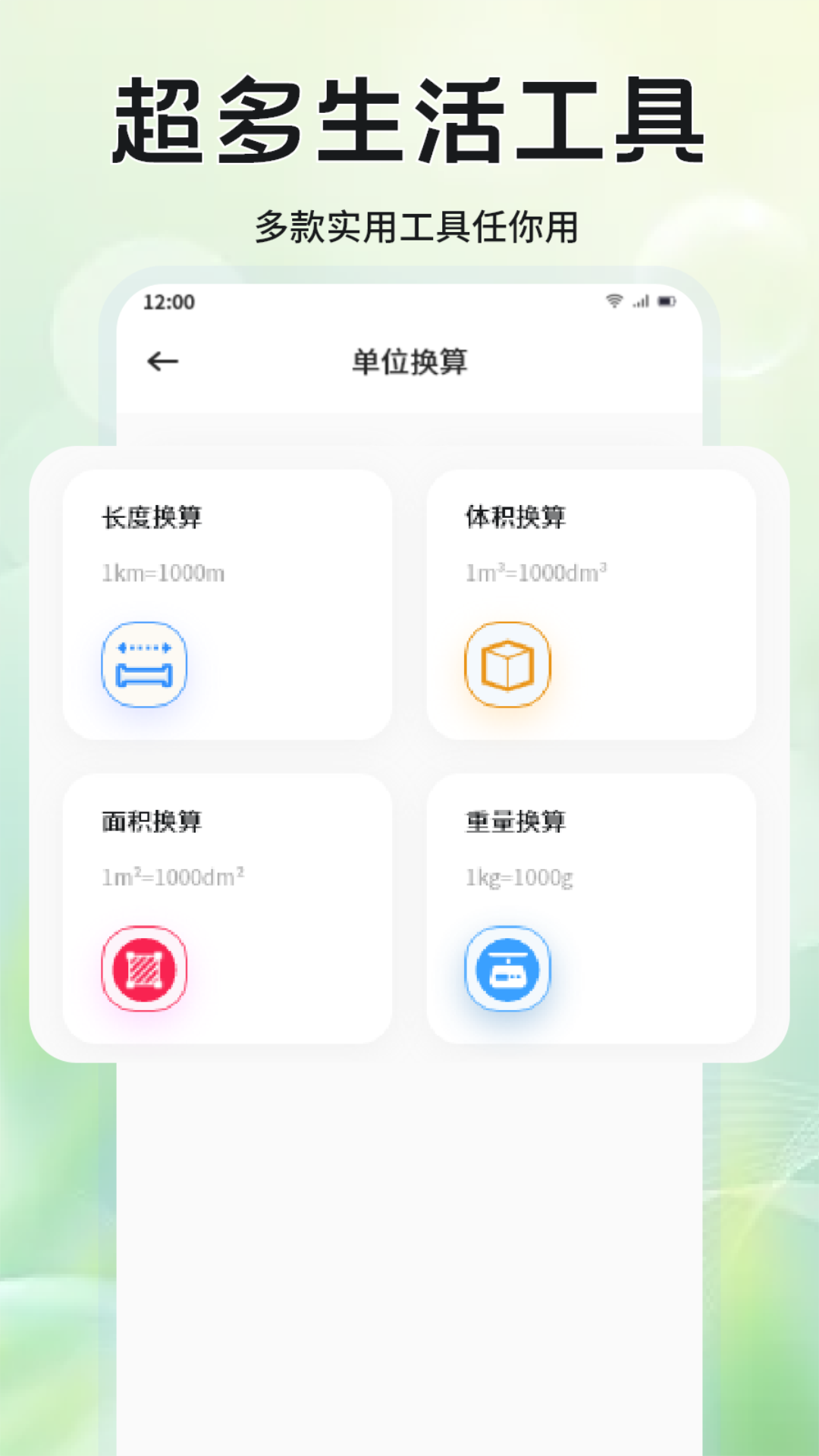The height and width of the screenshot is (1456, 819).
Task: Select the length conversion ruler icon
Action: point(143,664)
